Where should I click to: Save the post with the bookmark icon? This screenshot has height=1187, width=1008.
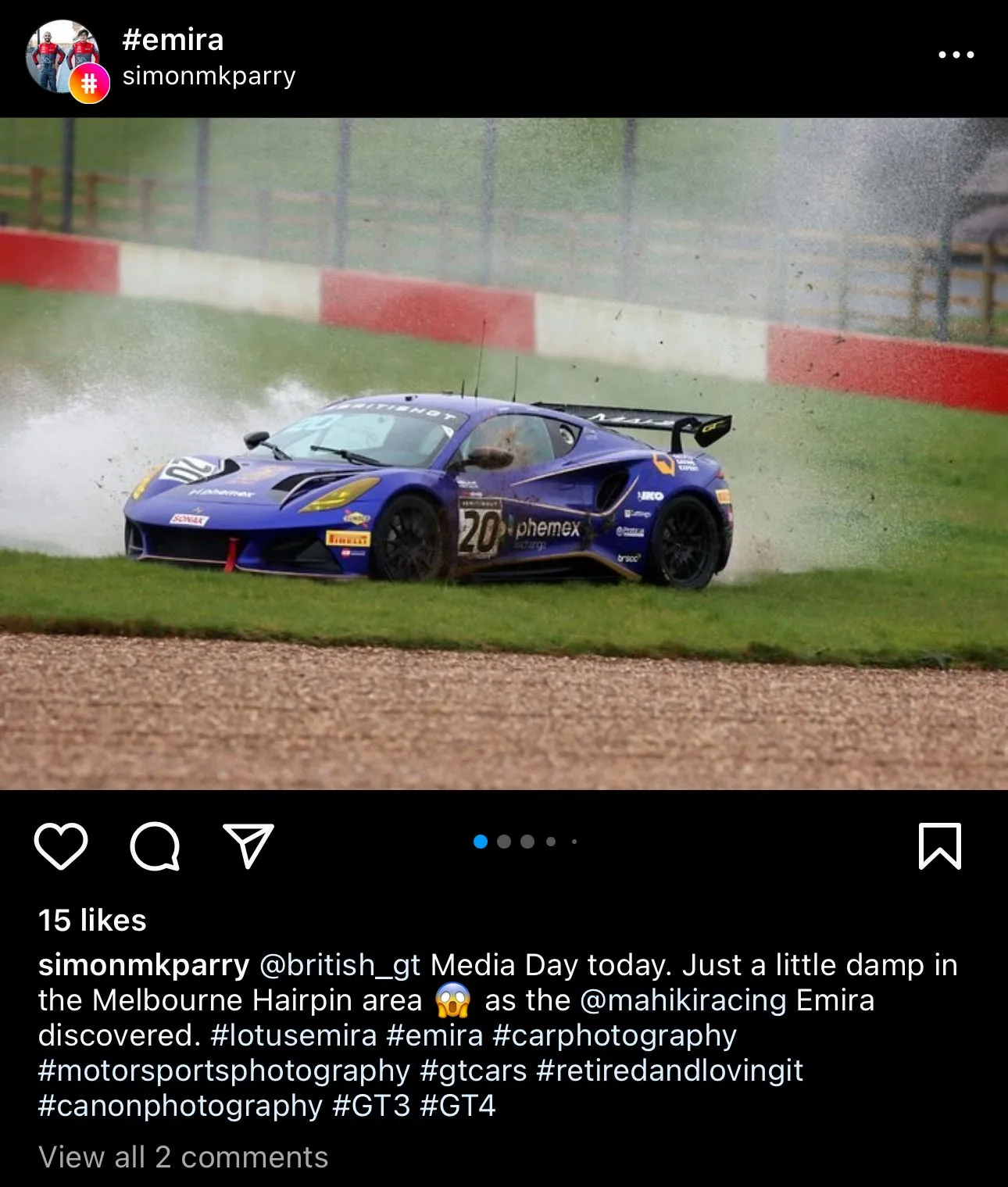(x=939, y=846)
